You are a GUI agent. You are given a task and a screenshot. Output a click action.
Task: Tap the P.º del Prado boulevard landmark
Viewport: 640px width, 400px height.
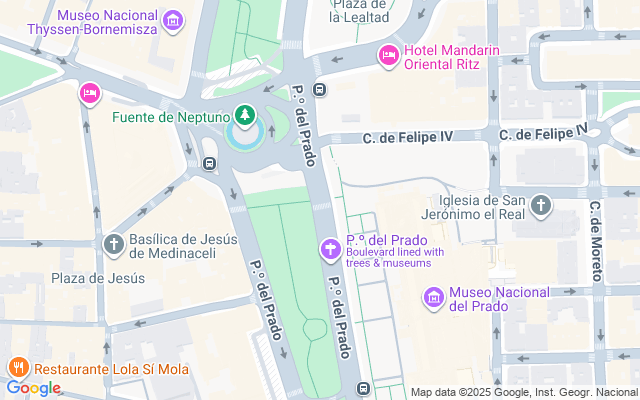329,247
